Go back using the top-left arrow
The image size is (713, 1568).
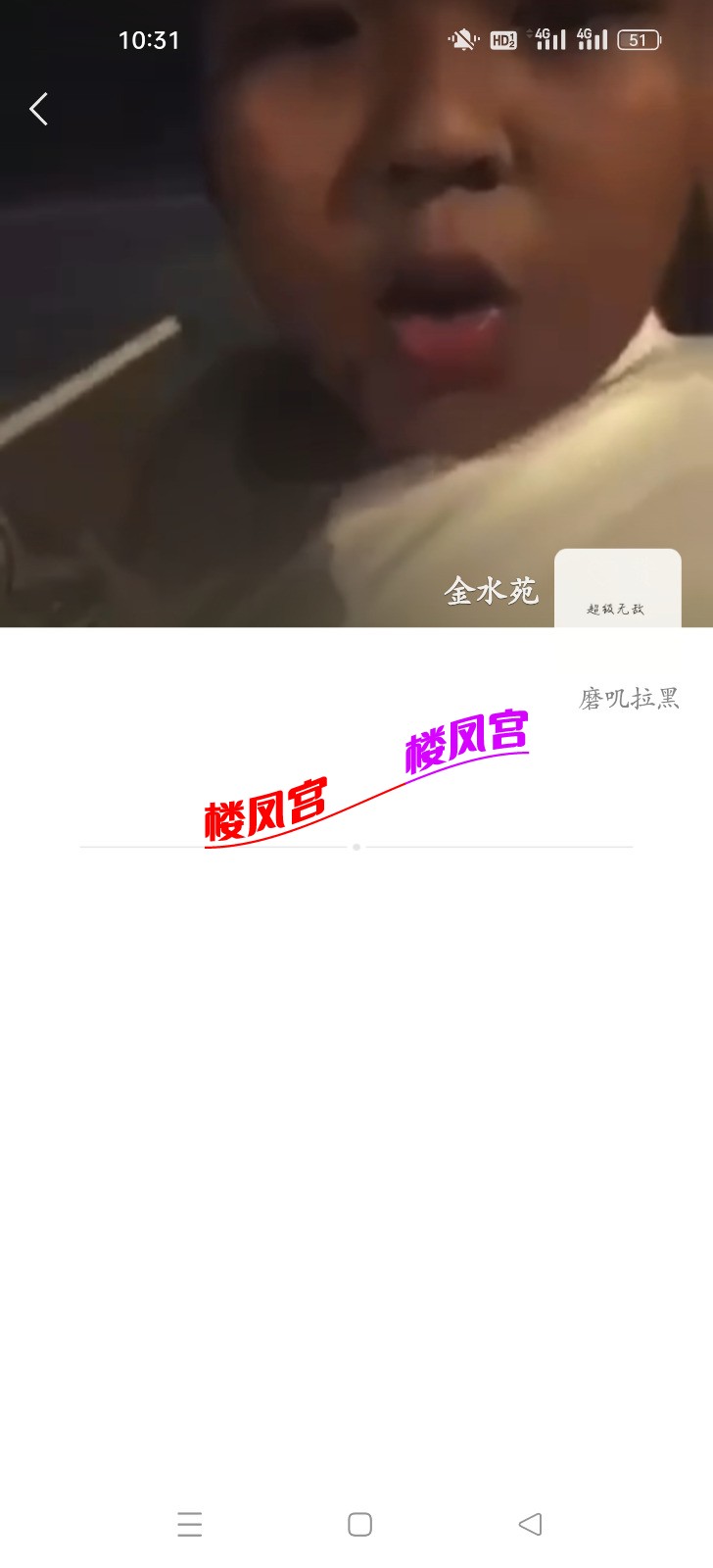coord(39,109)
